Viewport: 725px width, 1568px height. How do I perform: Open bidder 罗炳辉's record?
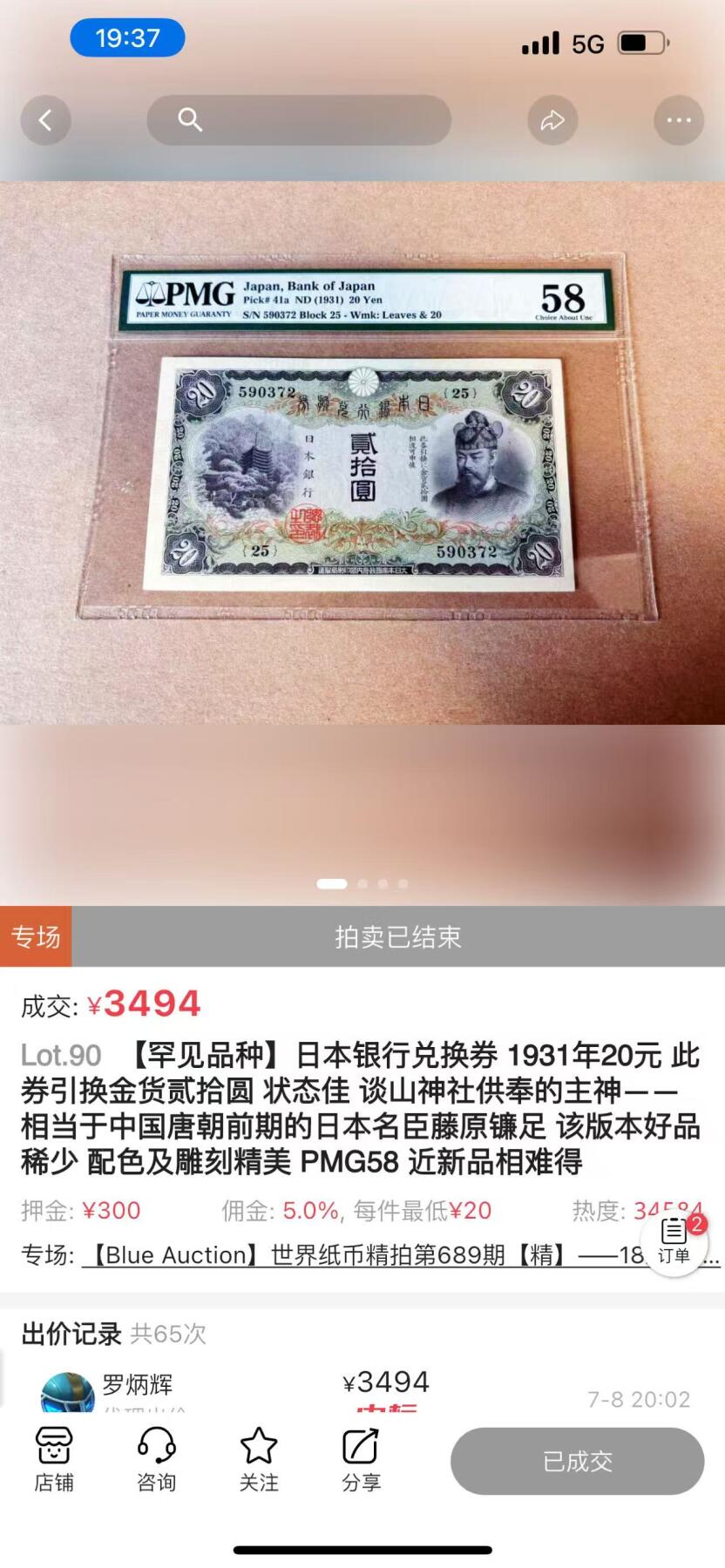pyautogui.click(x=138, y=1384)
